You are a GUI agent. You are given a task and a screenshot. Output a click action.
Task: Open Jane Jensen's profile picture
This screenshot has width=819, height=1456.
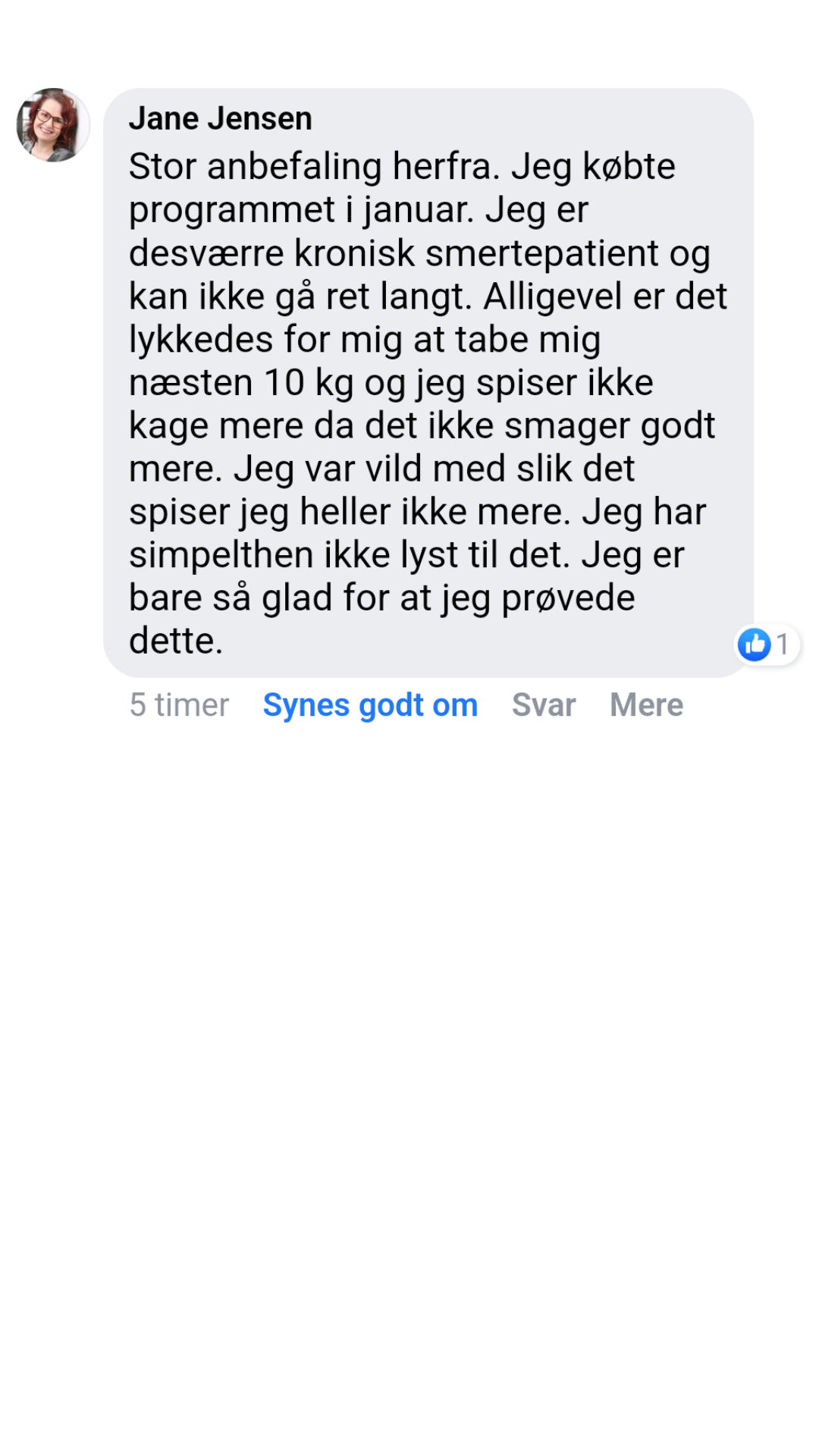52,125
